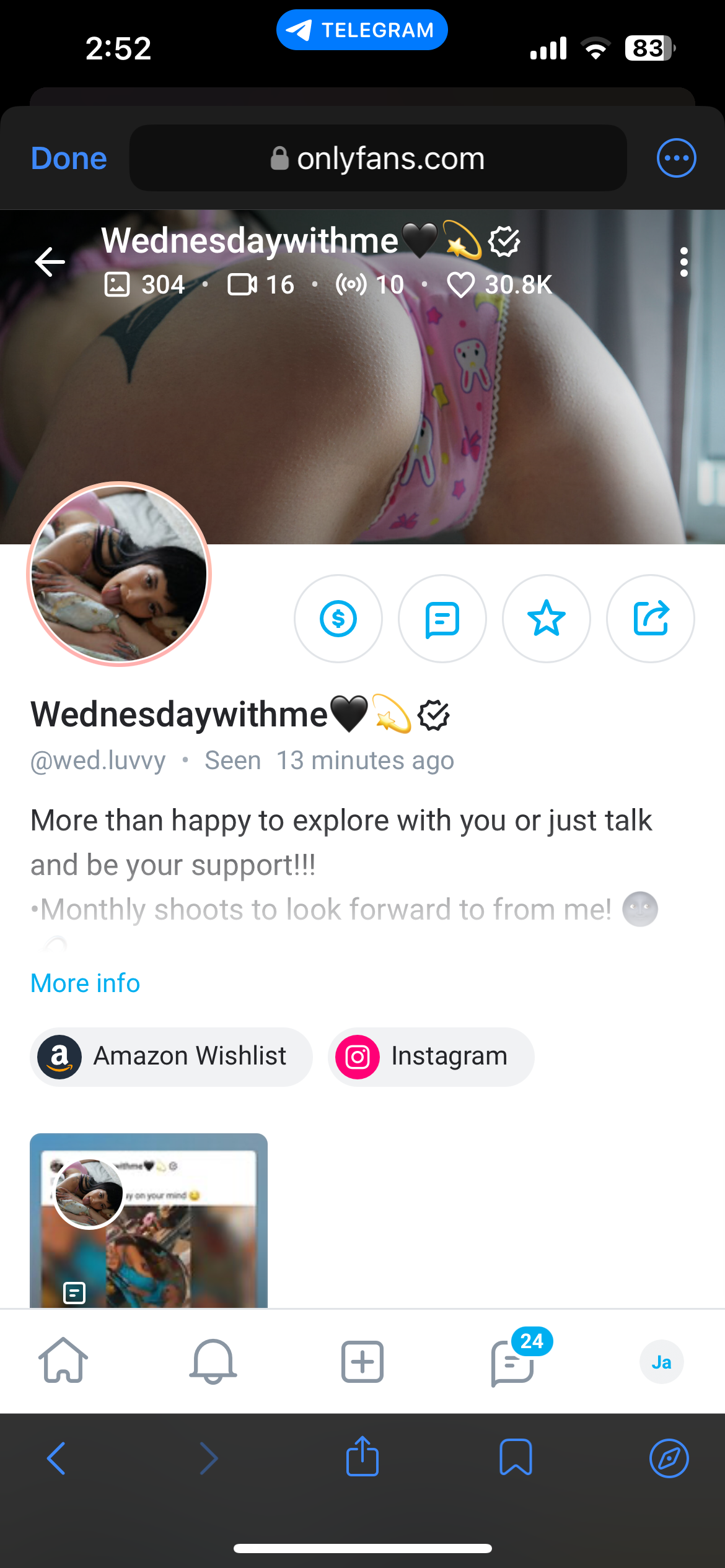Bookmark the page in browser toolbar
This screenshot has width=725, height=1568.
click(516, 1458)
